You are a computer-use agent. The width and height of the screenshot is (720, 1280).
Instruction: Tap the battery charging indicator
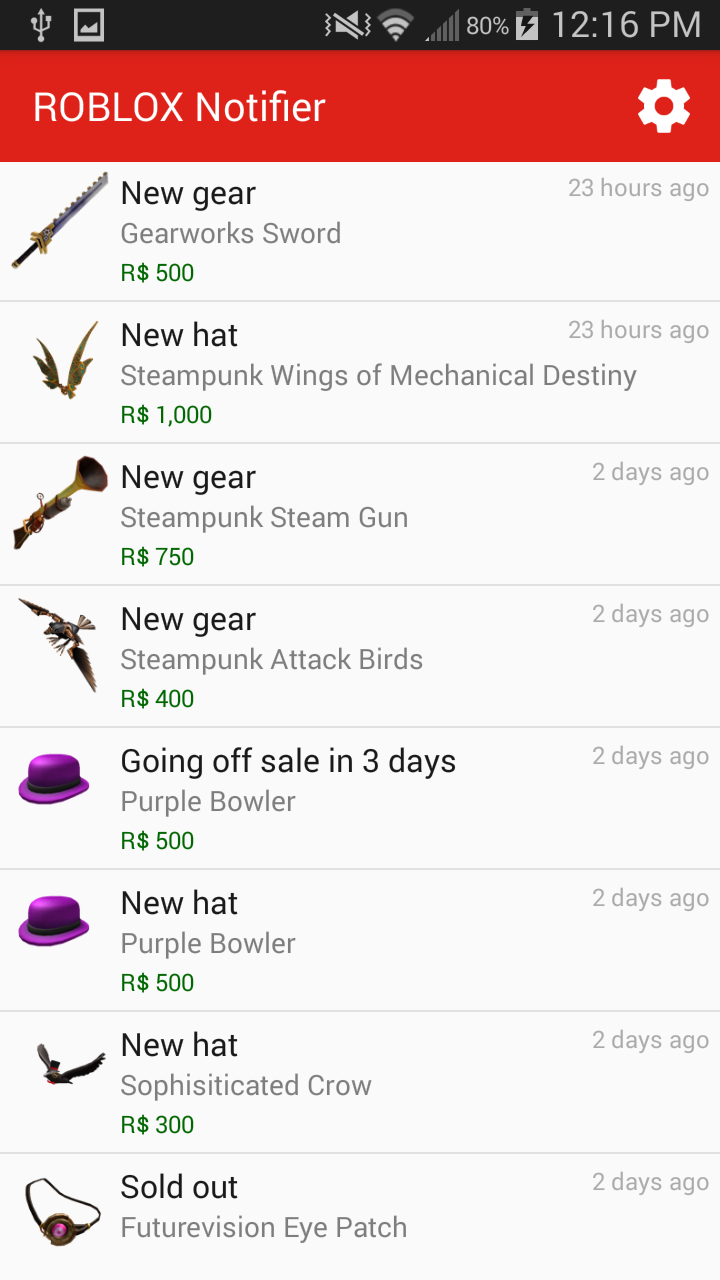point(529,25)
